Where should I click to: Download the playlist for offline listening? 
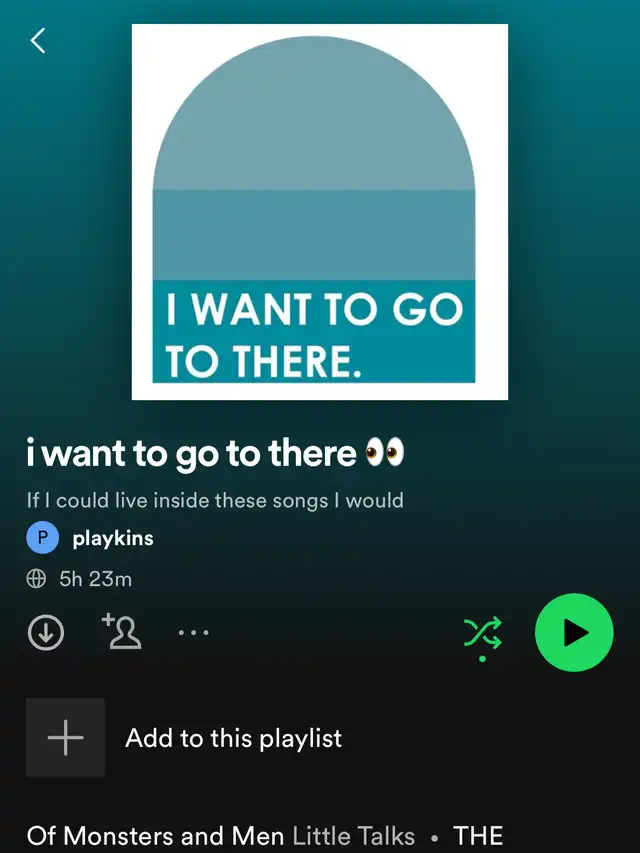45,633
